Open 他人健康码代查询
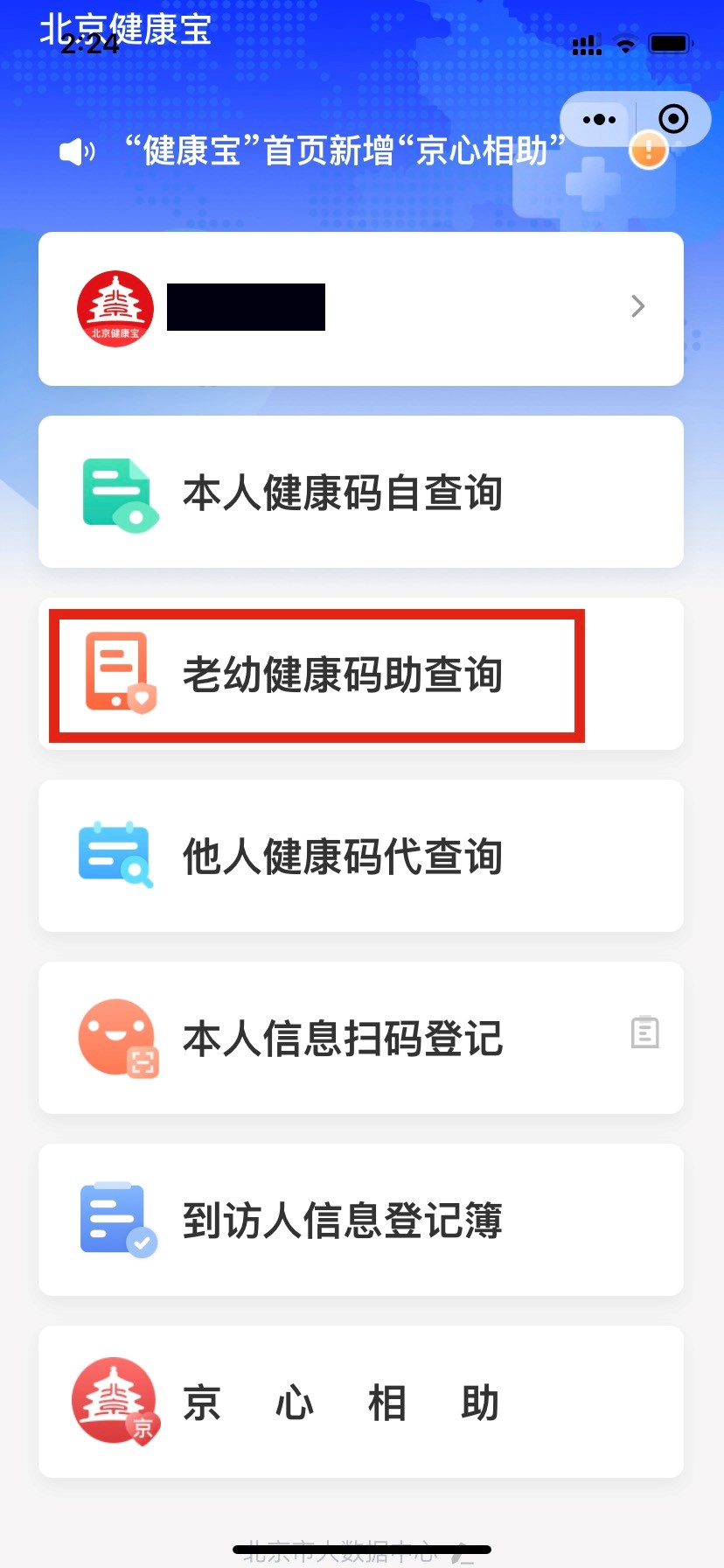 pyautogui.click(x=360, y=856)
